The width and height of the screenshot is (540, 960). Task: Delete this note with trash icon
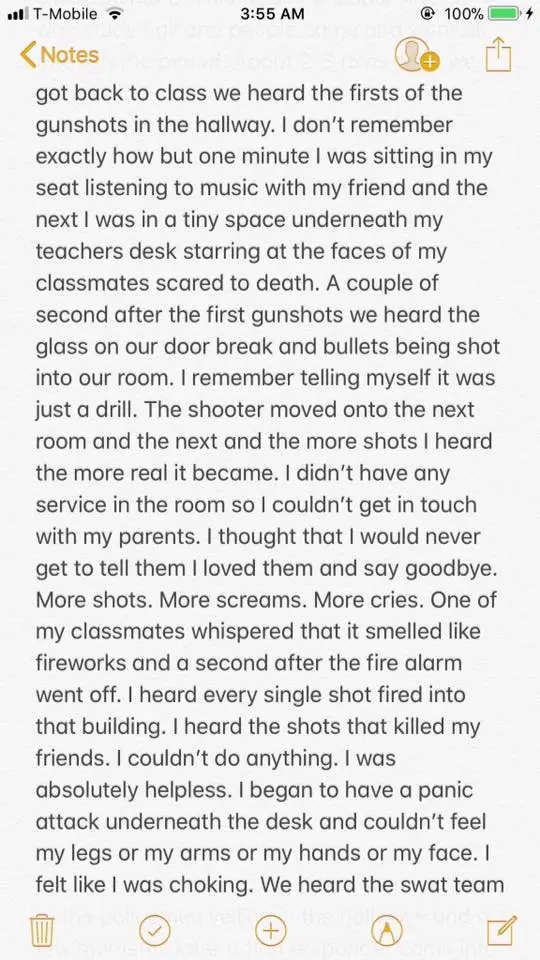pos(42,931)
